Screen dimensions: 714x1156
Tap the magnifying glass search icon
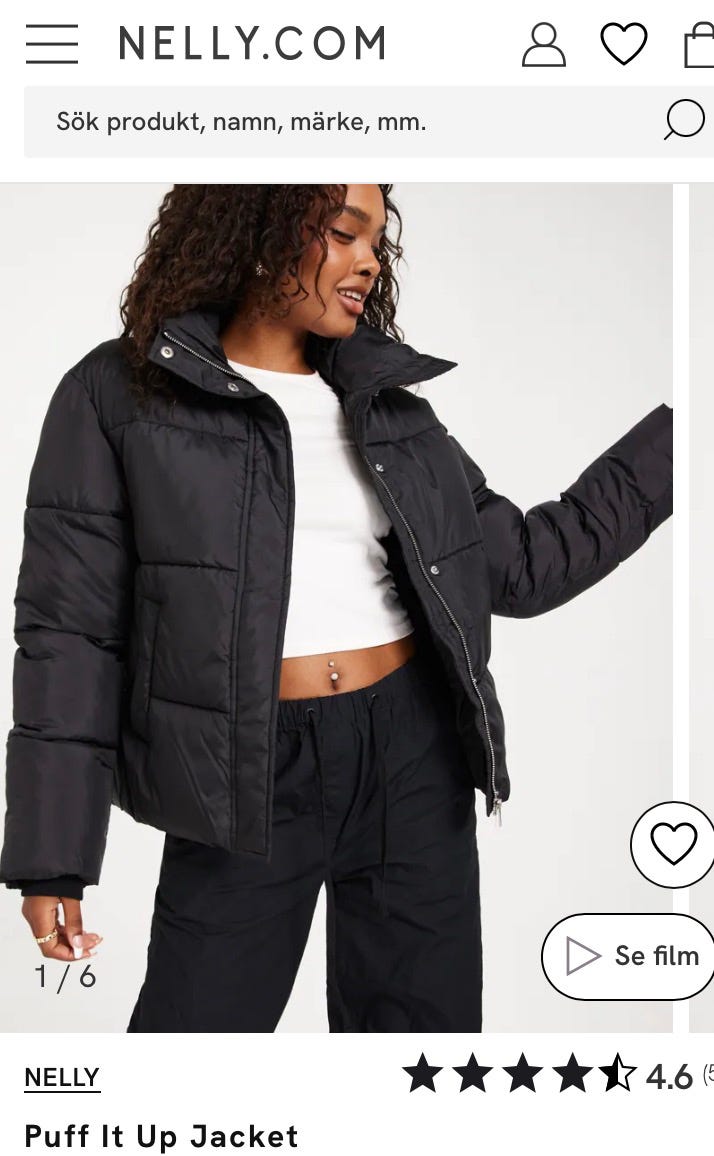(x=684, y=122)
